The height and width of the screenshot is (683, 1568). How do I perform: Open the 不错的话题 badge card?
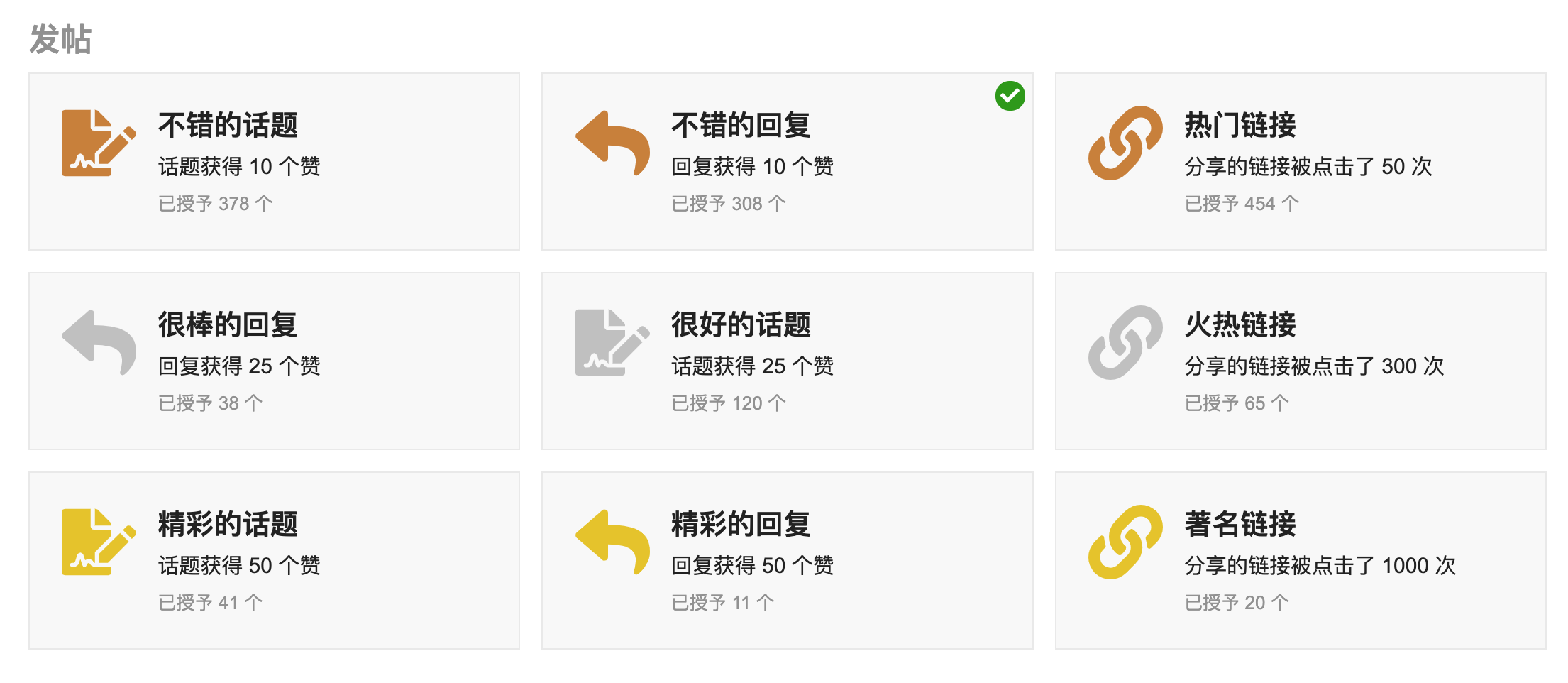pyautogui.click(x=274, y=161)
